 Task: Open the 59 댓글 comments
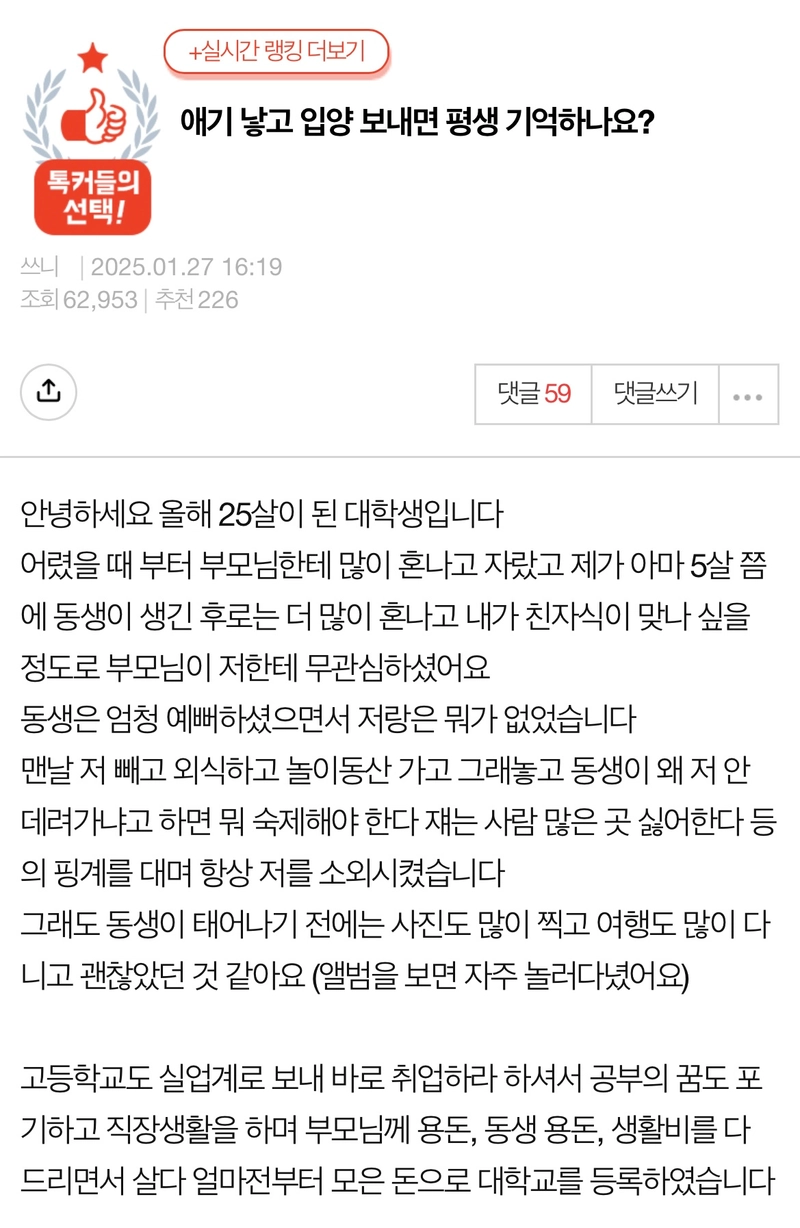[534, 394]
